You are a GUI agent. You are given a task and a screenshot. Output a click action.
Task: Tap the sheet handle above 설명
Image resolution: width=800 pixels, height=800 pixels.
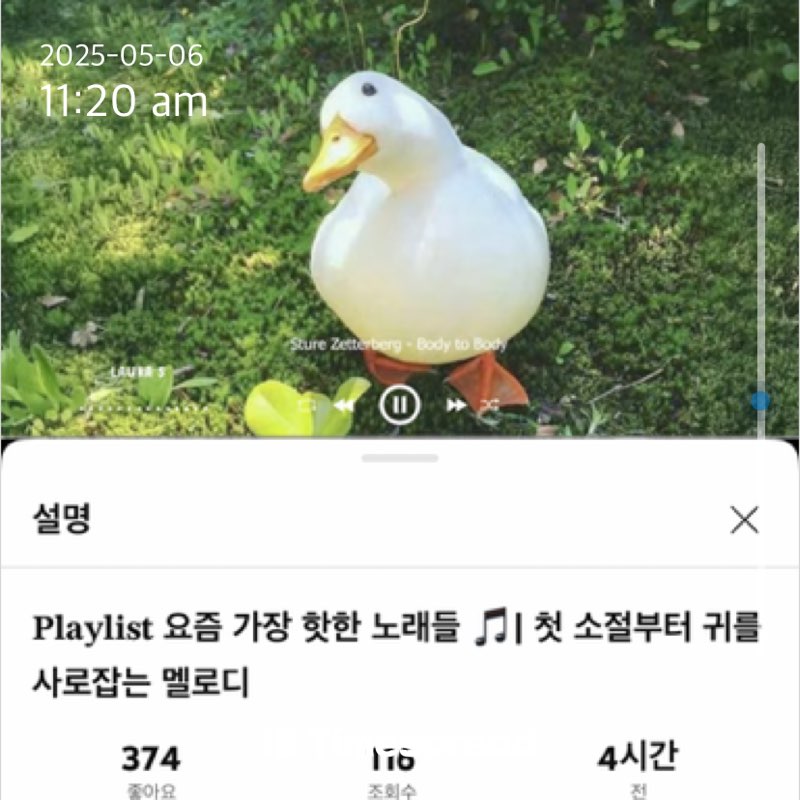[400, 458]
